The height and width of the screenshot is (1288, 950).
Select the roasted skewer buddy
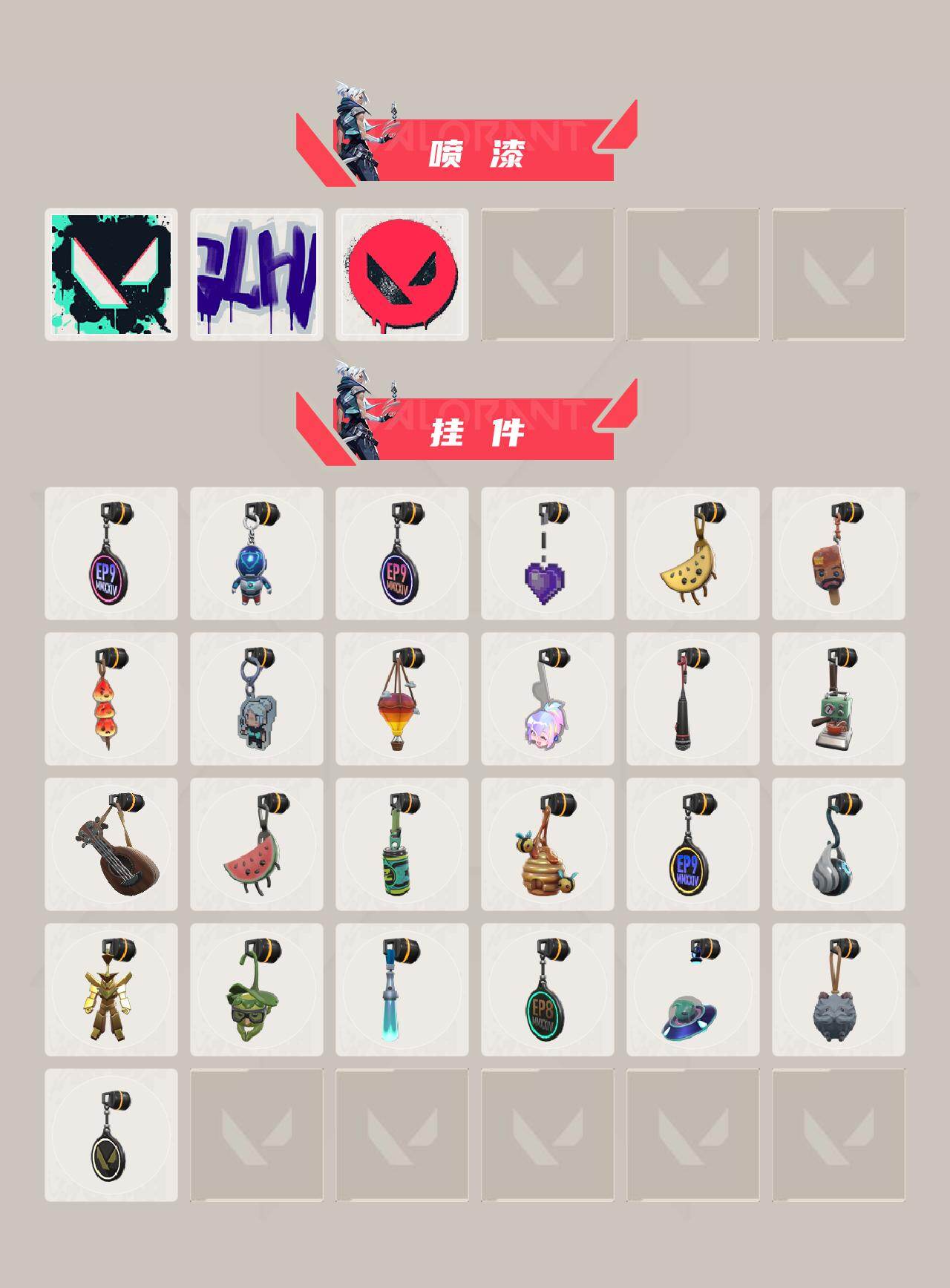(110, 705)
